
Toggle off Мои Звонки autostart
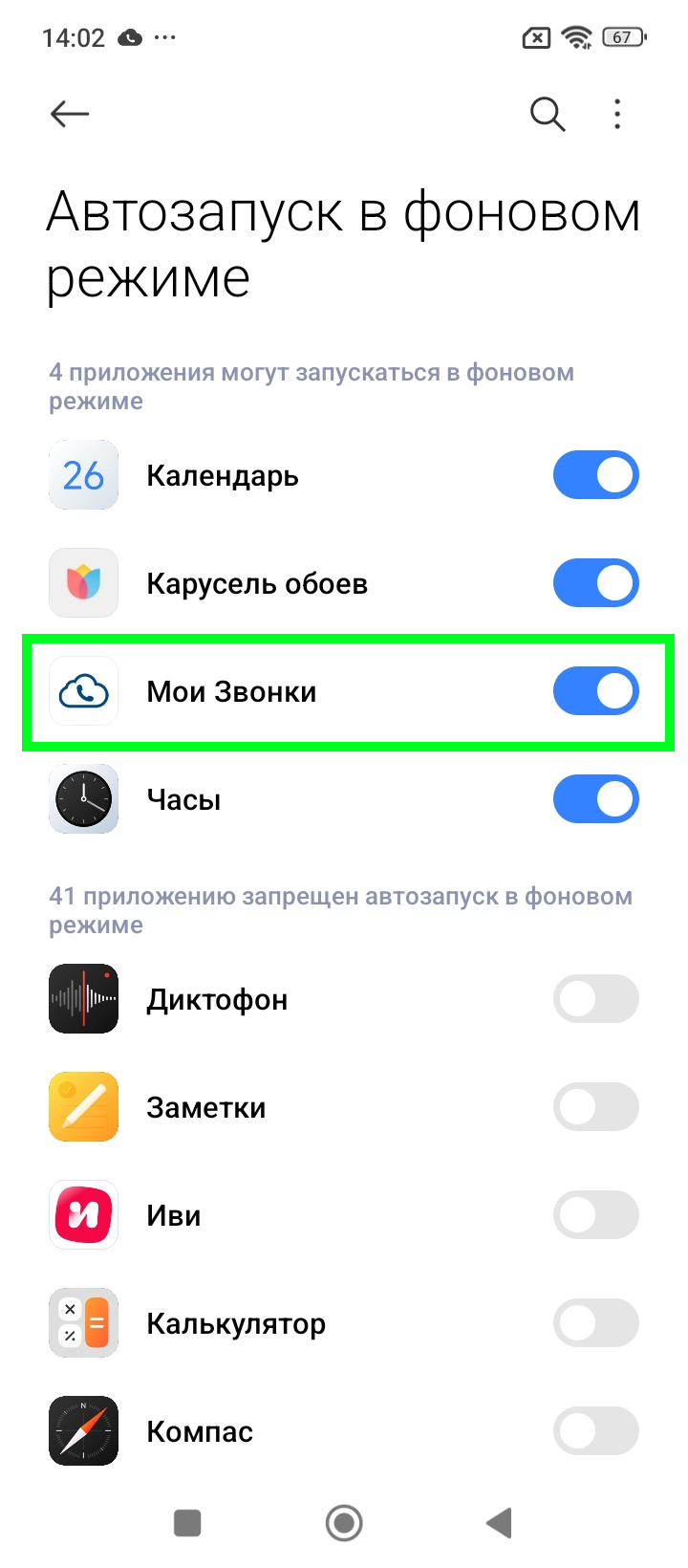coord(595,691)
